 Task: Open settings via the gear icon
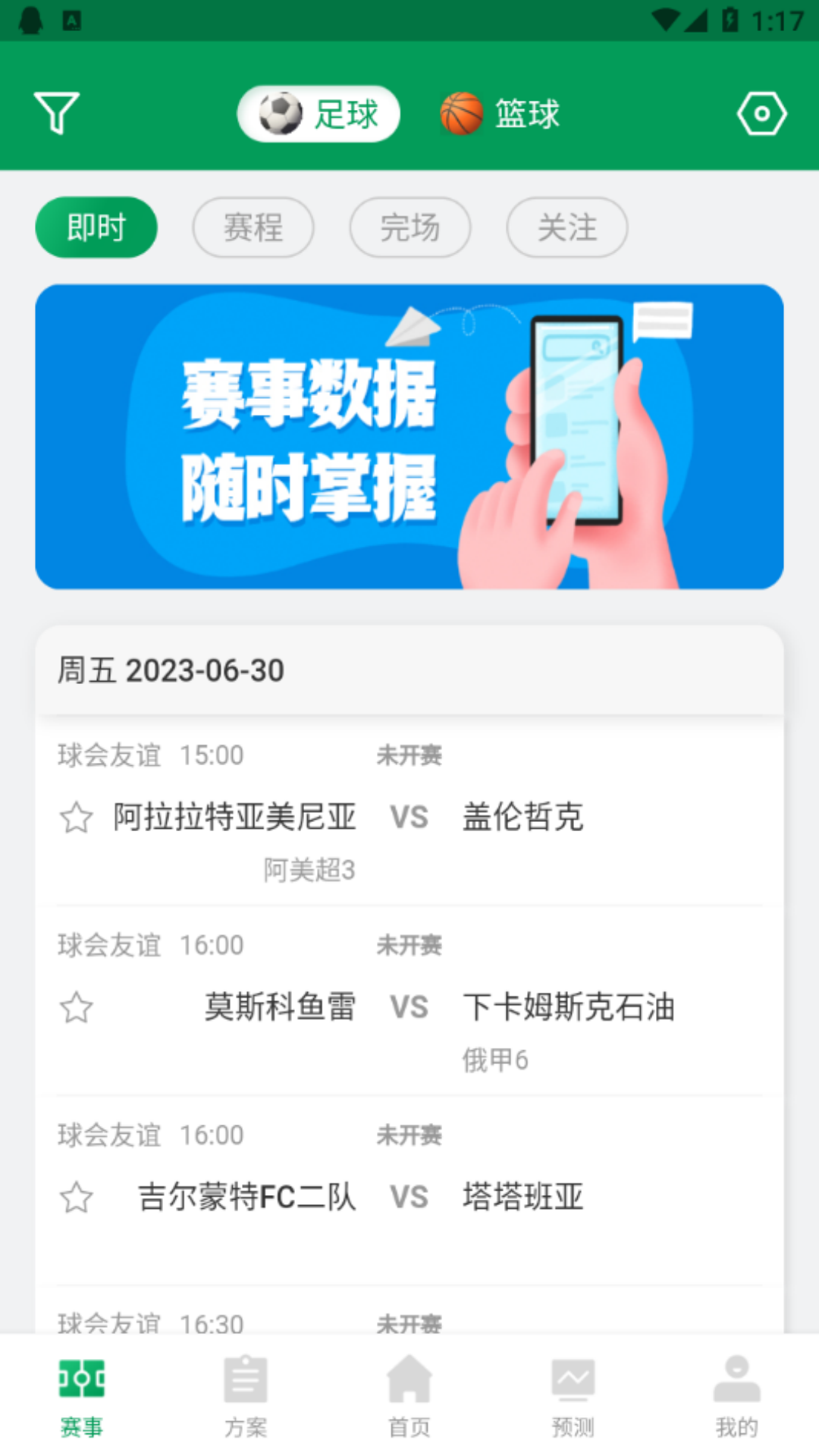761,112
